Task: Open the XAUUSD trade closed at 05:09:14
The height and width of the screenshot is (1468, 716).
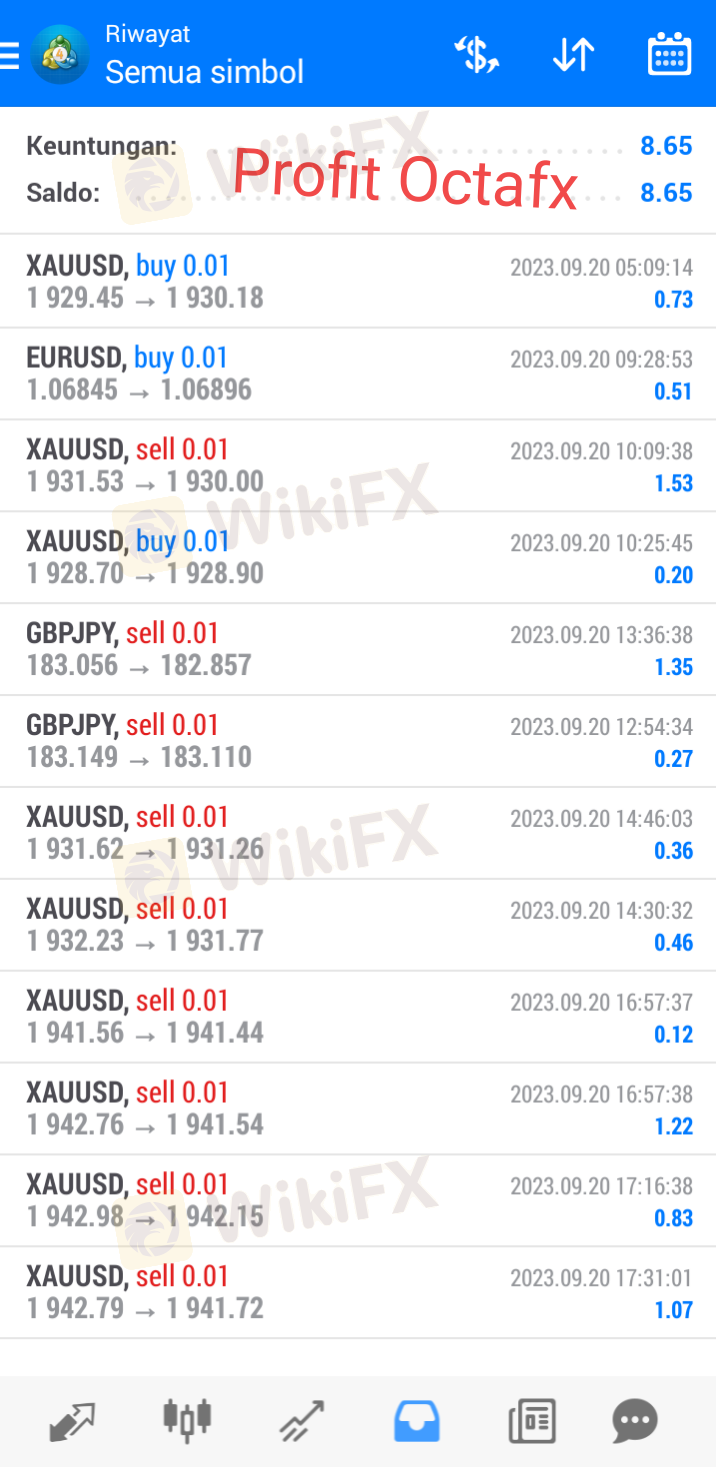Action: point(358,282)
